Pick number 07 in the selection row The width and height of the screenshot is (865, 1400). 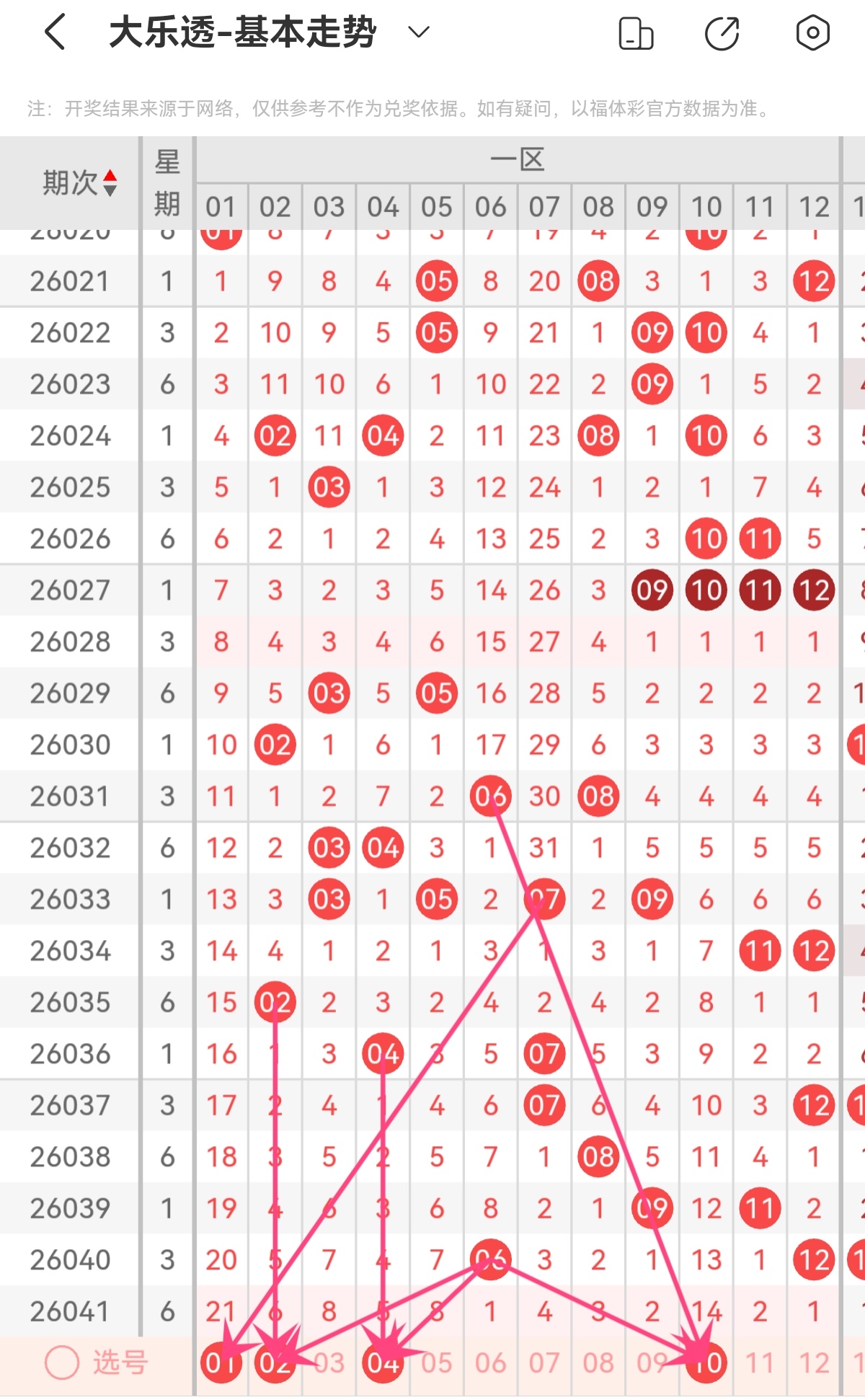pyautogui.click(x=544, y=1363)
